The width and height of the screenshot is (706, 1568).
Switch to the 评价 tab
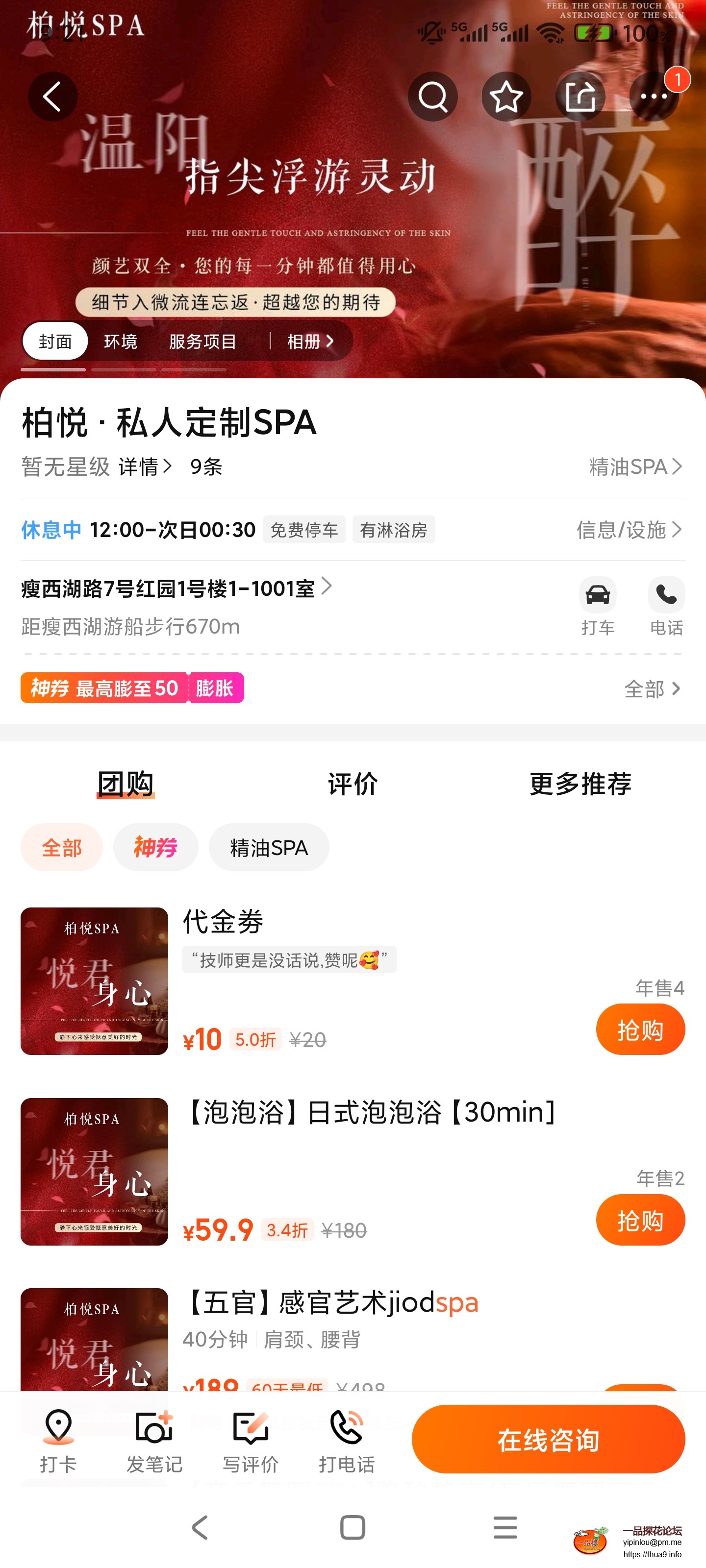click(353, 784)
